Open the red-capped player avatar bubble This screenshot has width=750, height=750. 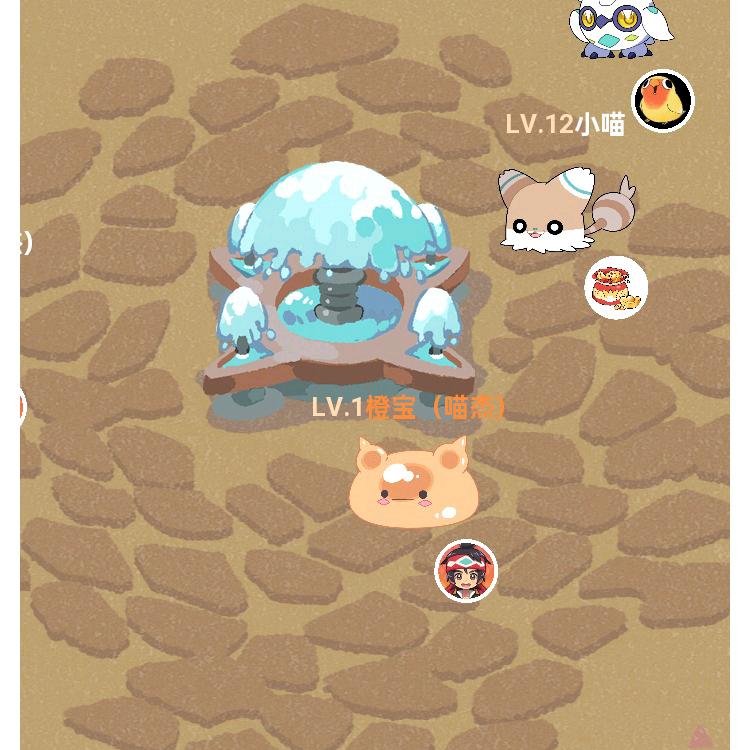tap(466, 571)
